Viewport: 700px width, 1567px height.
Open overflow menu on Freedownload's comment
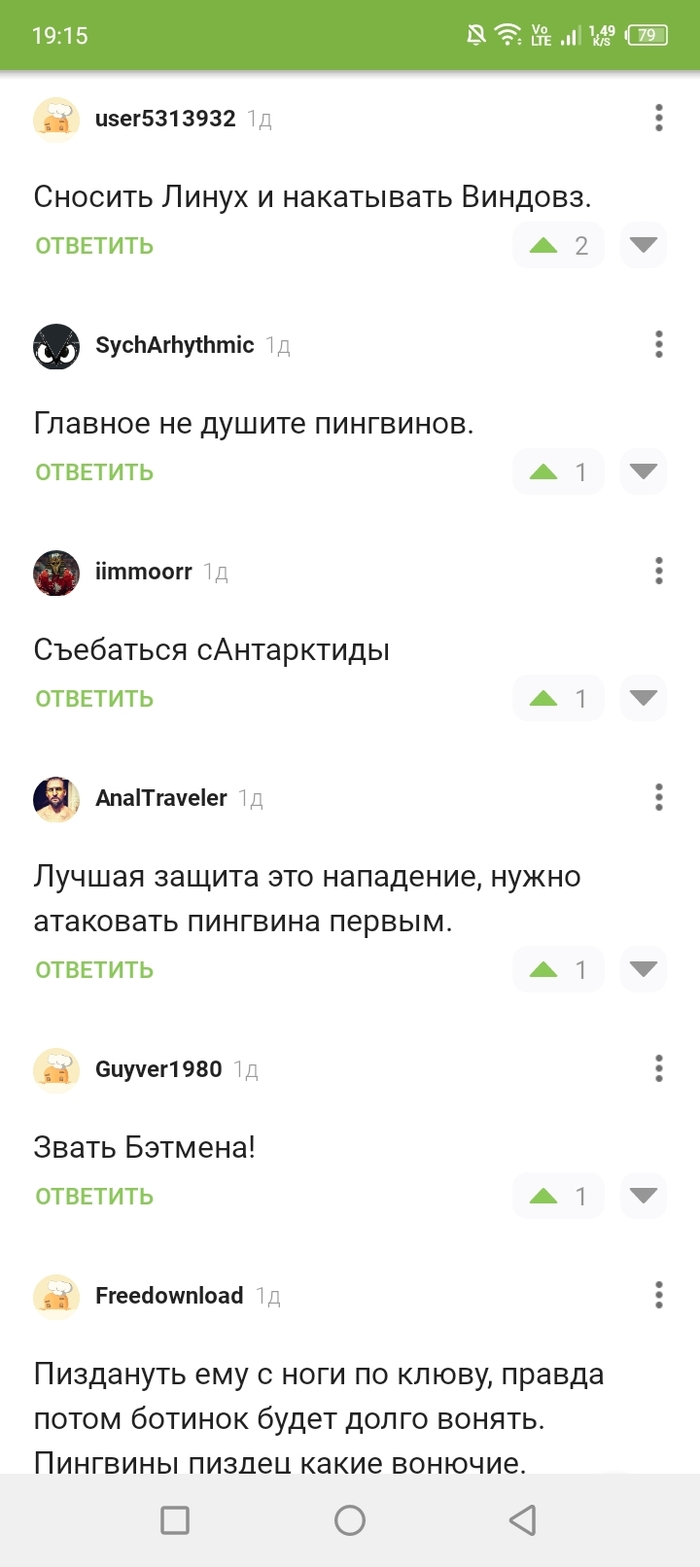tap(658, 1295)
